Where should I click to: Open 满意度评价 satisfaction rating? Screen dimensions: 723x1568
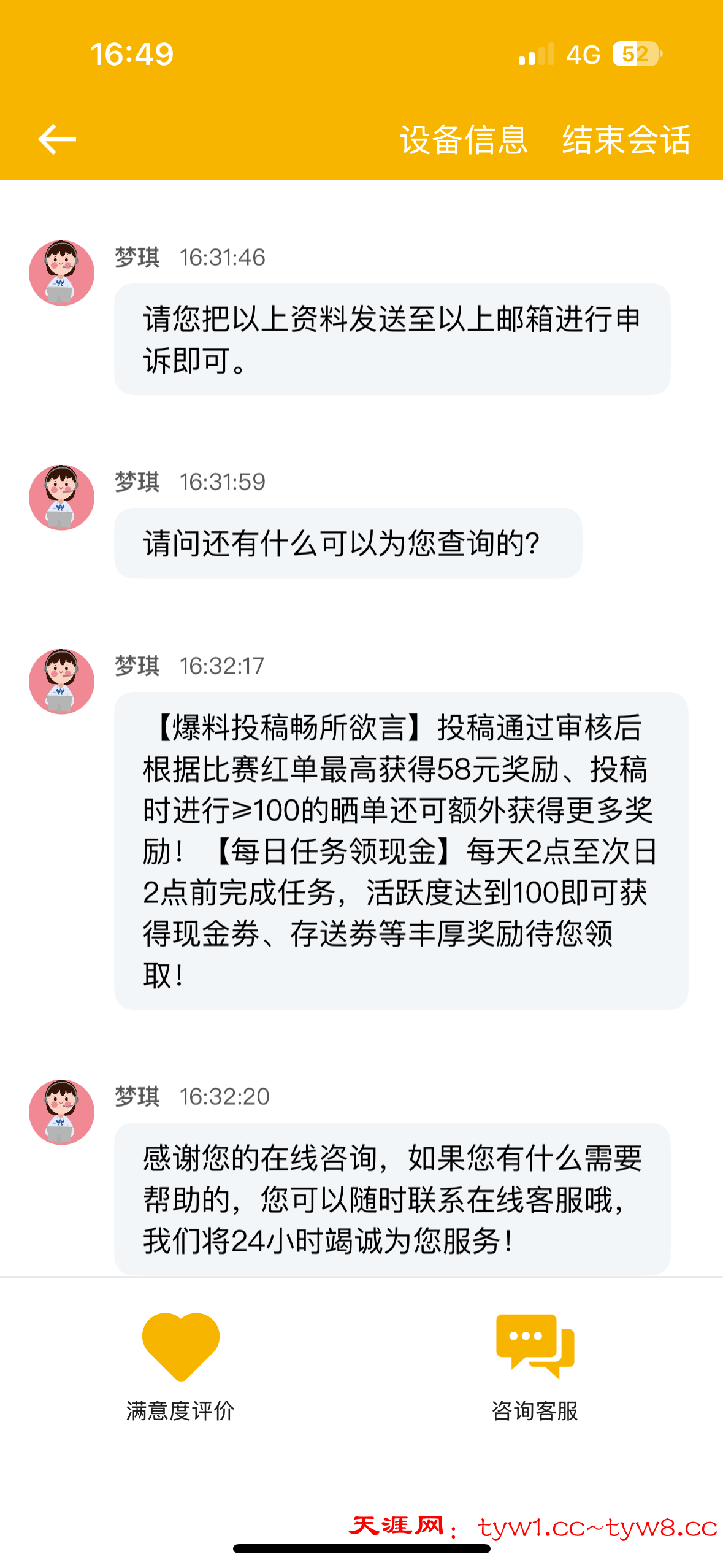click(x=180, y=1366)
